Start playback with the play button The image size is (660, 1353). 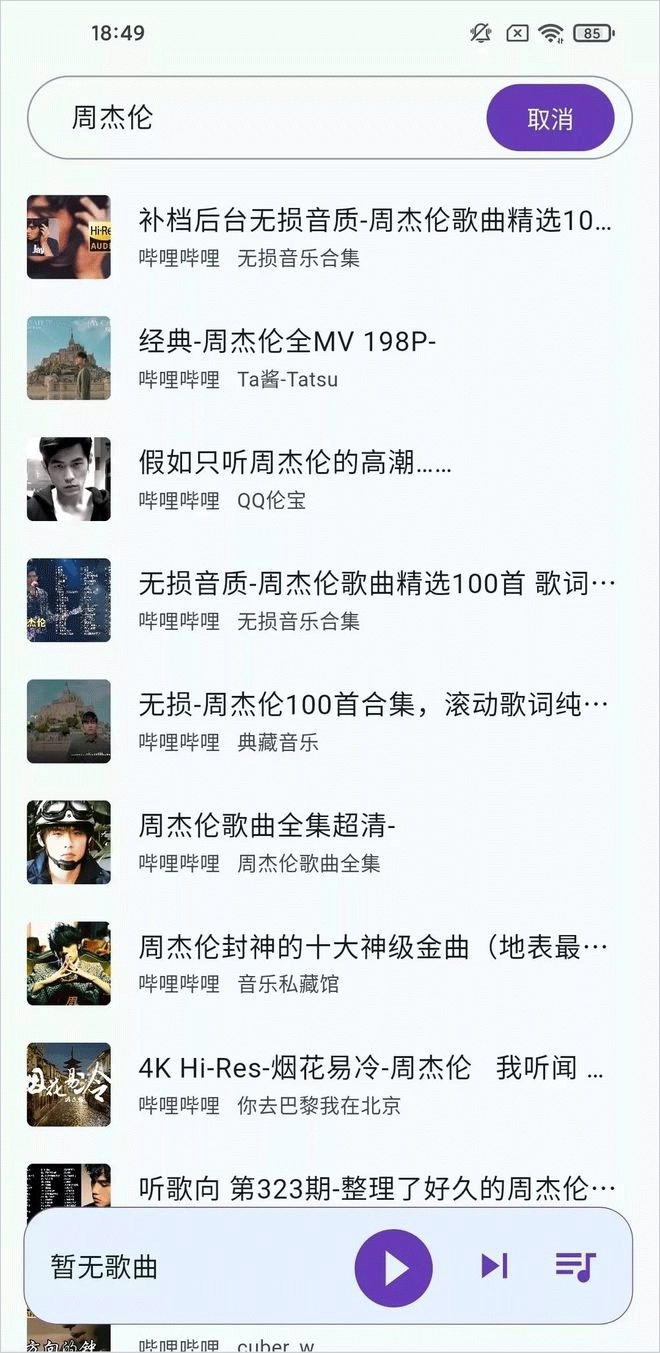coord(394,1267)
